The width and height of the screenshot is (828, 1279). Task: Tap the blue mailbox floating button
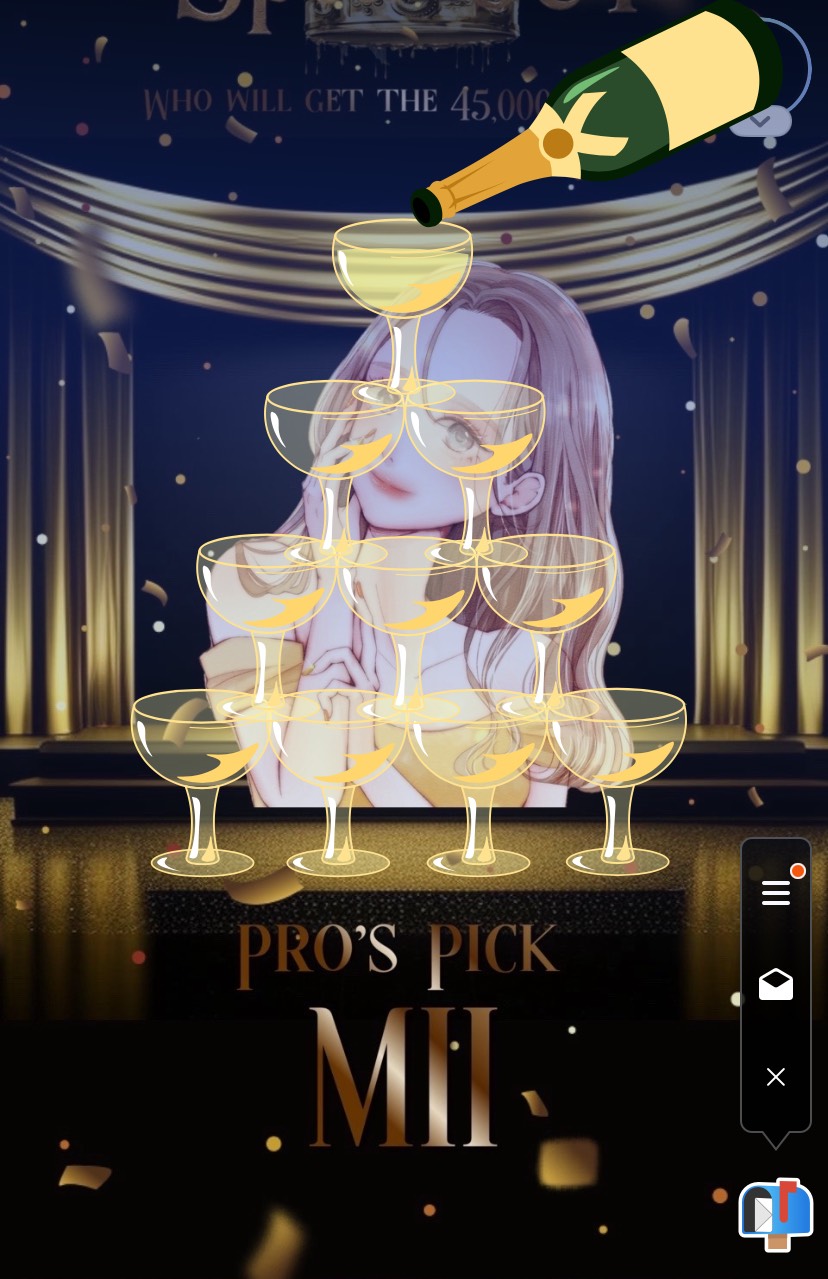[775, 1214]
